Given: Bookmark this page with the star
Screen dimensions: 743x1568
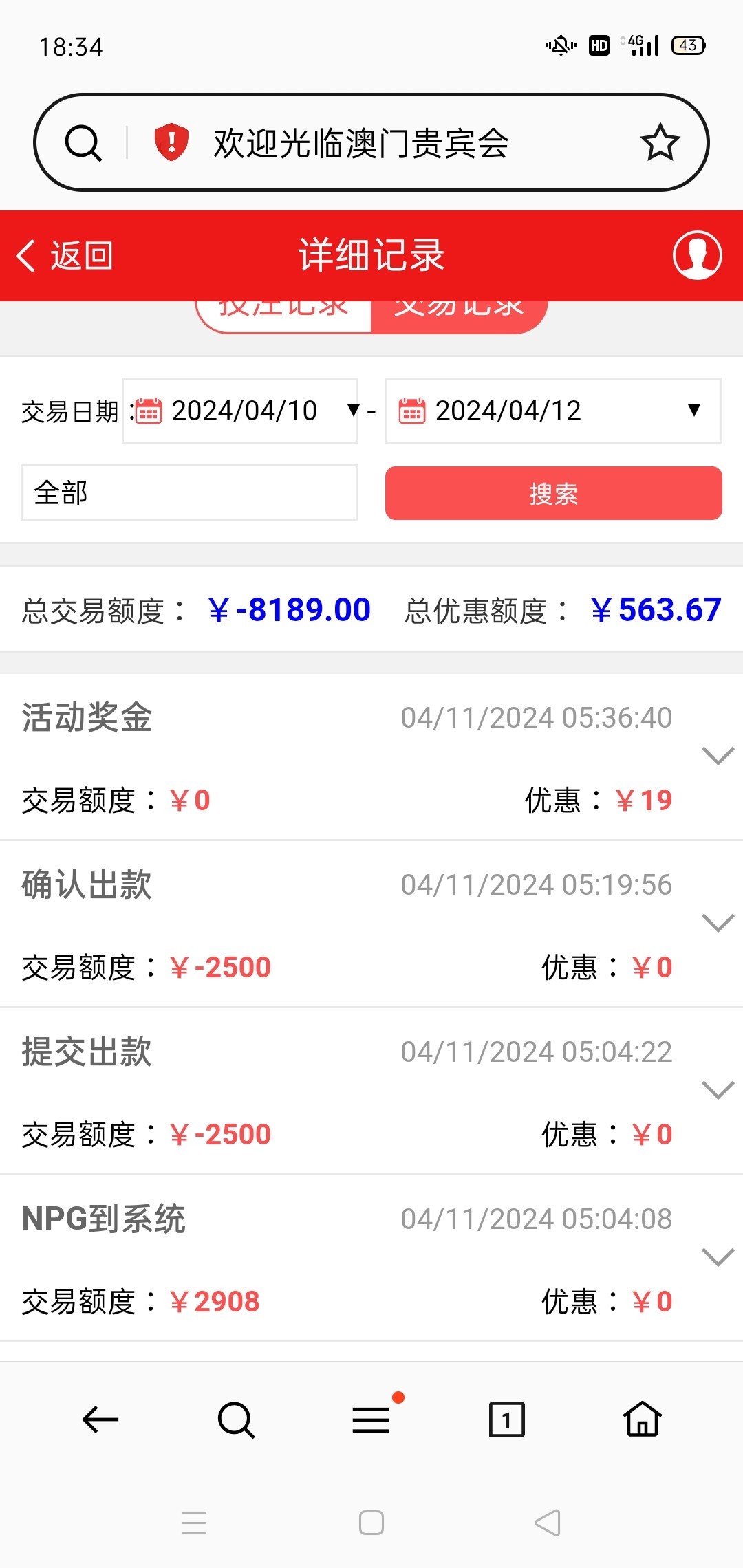Looking at the screenshot, I should 660,142.
